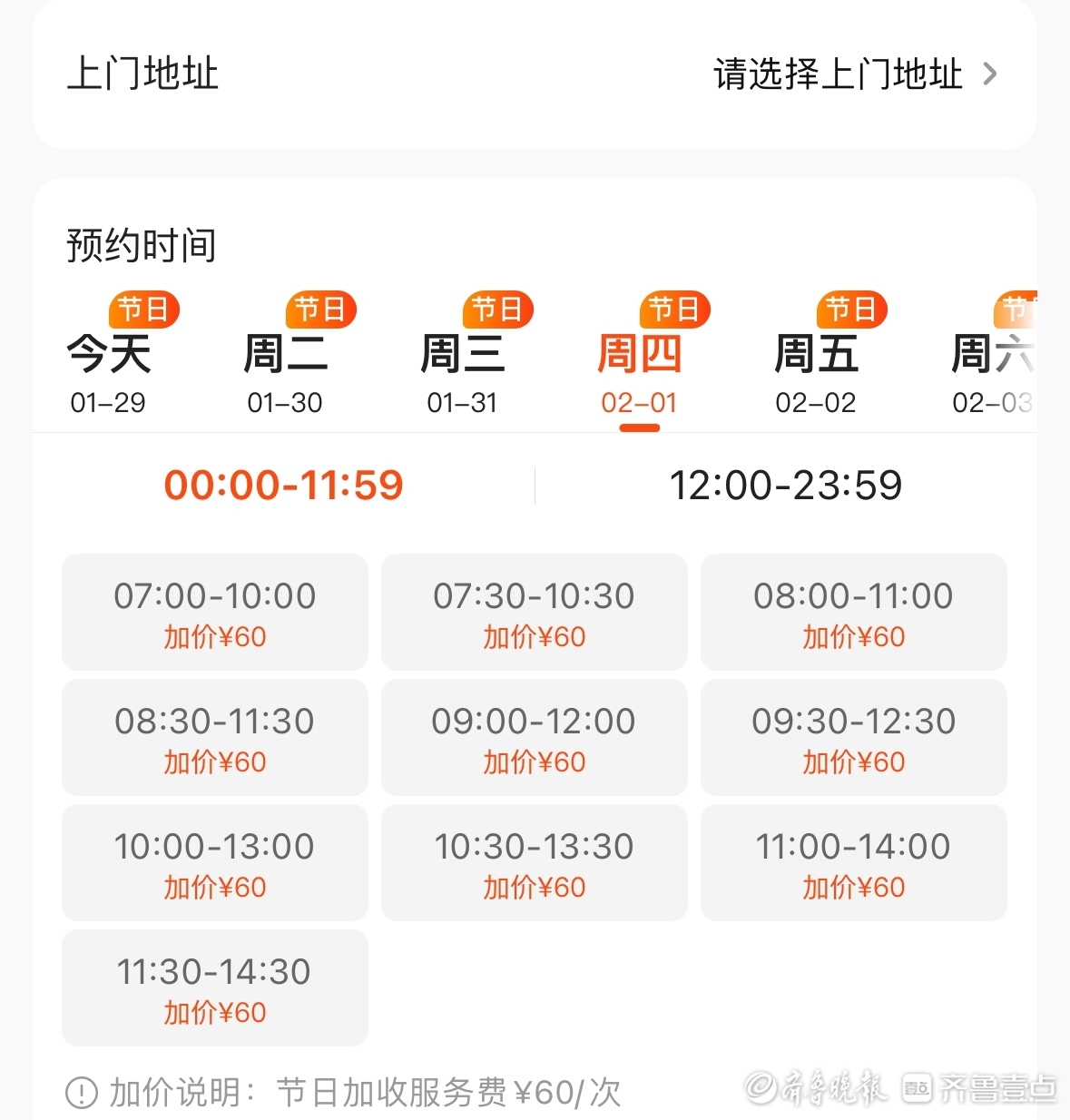Viewport: 1070px width, 1120px height.
Task: Select the 07:30-10:30 time slot
Action: 535,613
